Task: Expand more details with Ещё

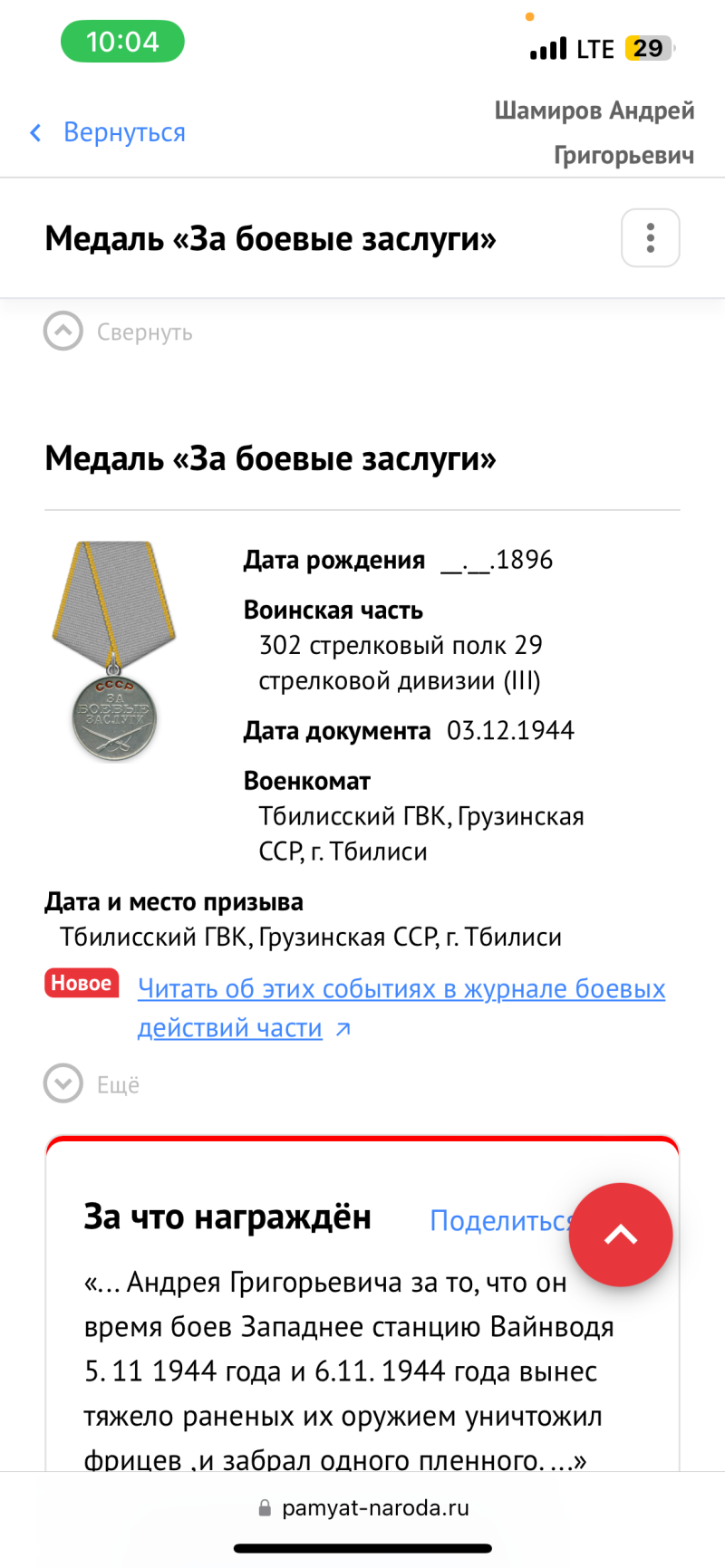Action: pos(92,1083)
